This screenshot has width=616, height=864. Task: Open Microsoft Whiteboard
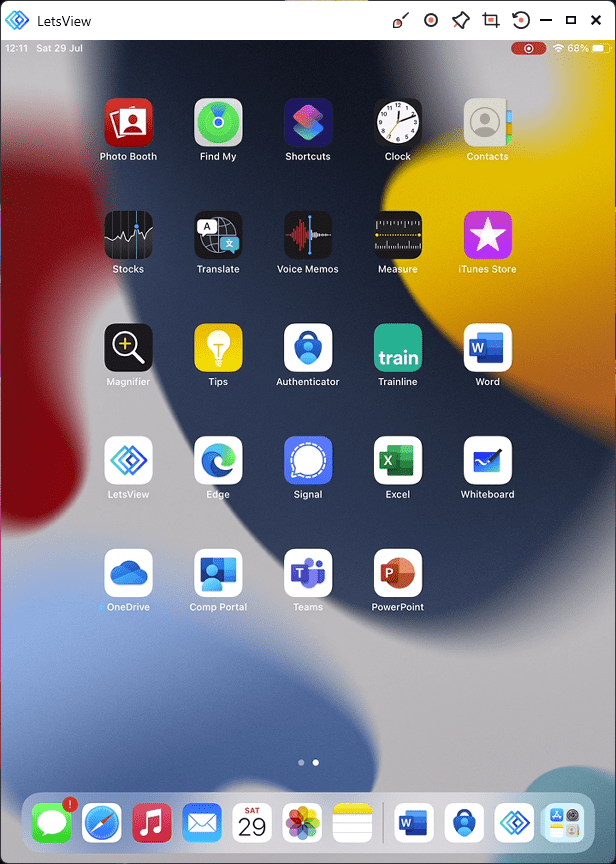(x=488, y=461)
